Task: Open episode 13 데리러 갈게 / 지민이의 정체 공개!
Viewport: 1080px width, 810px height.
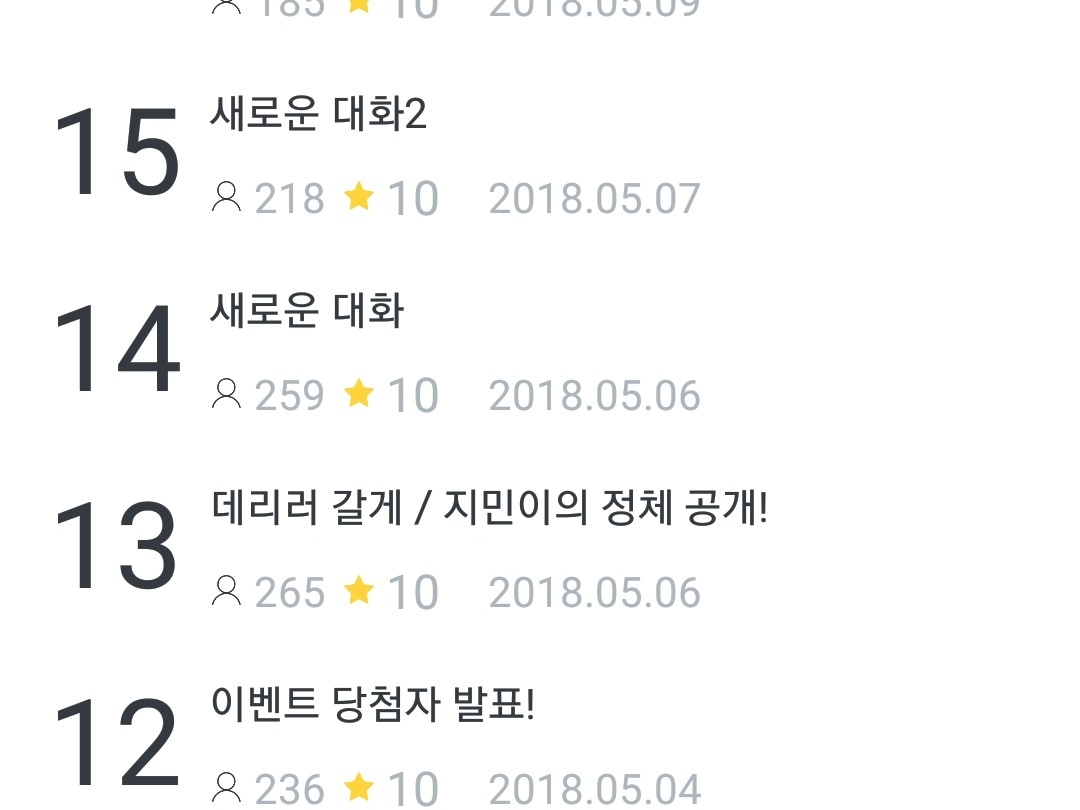Action: coord(489,510)
